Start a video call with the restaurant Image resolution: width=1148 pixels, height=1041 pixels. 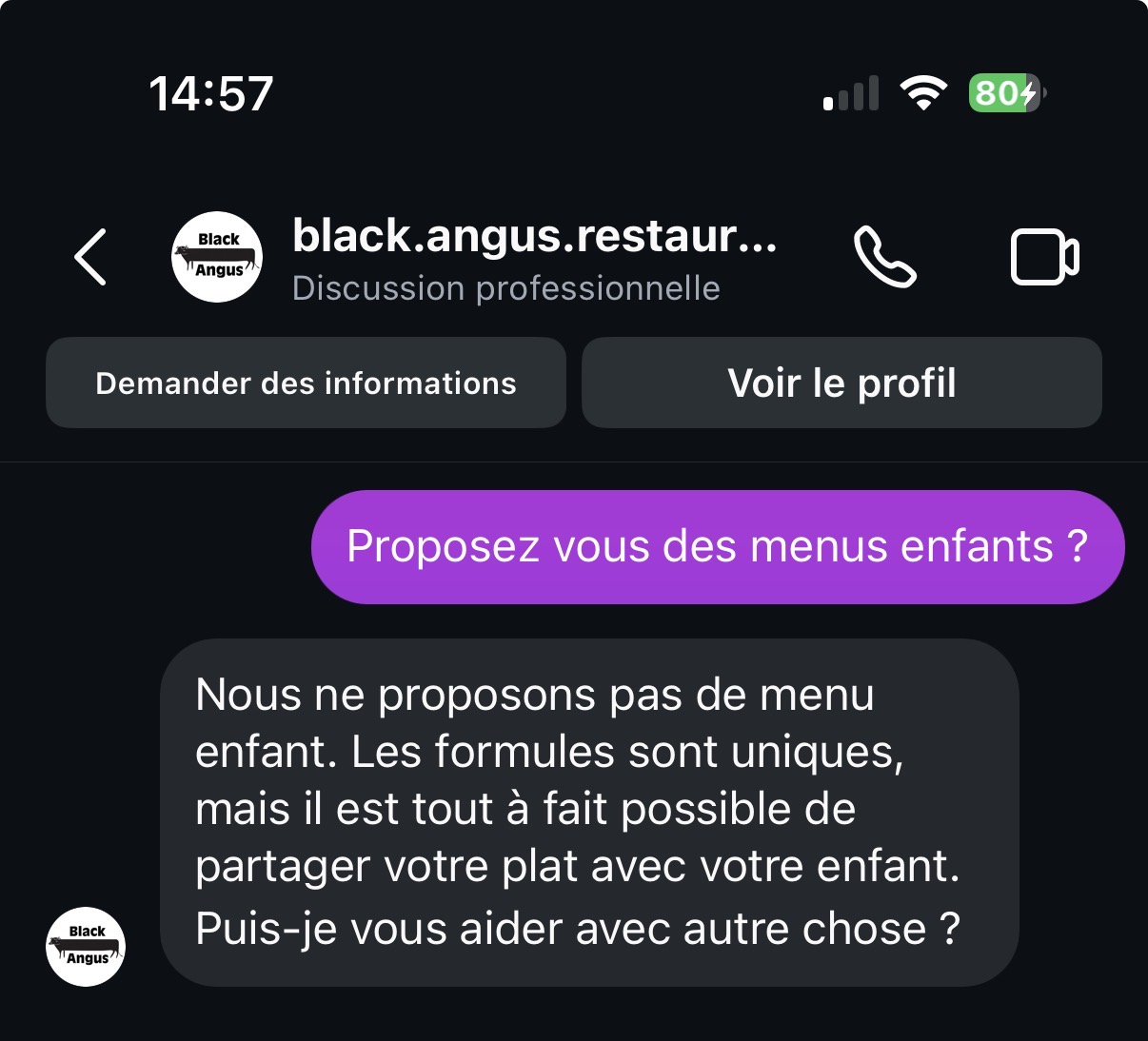[1043, 257]
